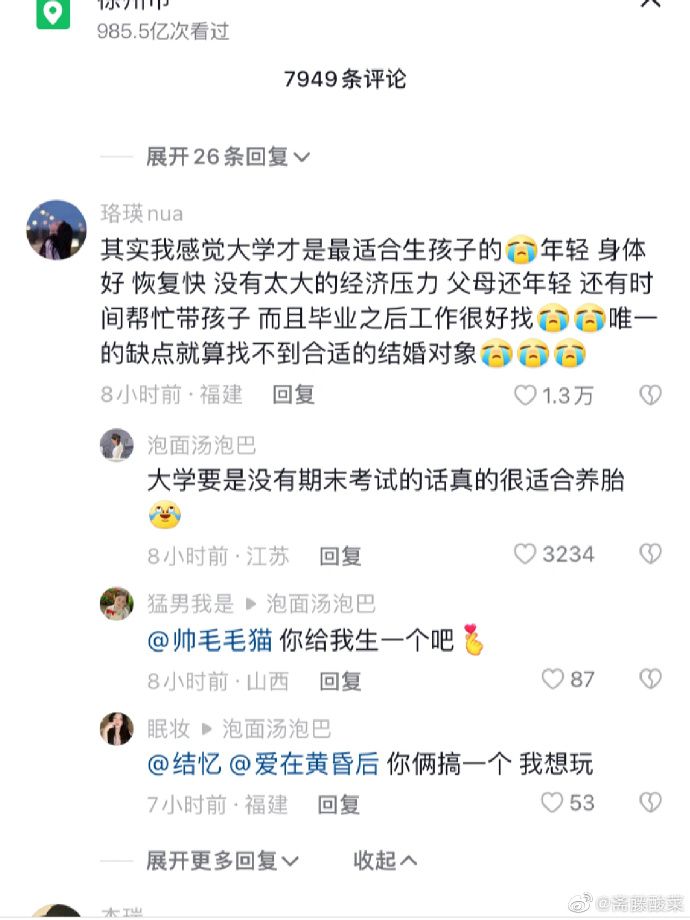Viewport: 690px width, 920px height.
Task: Open the 徐州市 location icon
Action: click(x=53, y=12)
